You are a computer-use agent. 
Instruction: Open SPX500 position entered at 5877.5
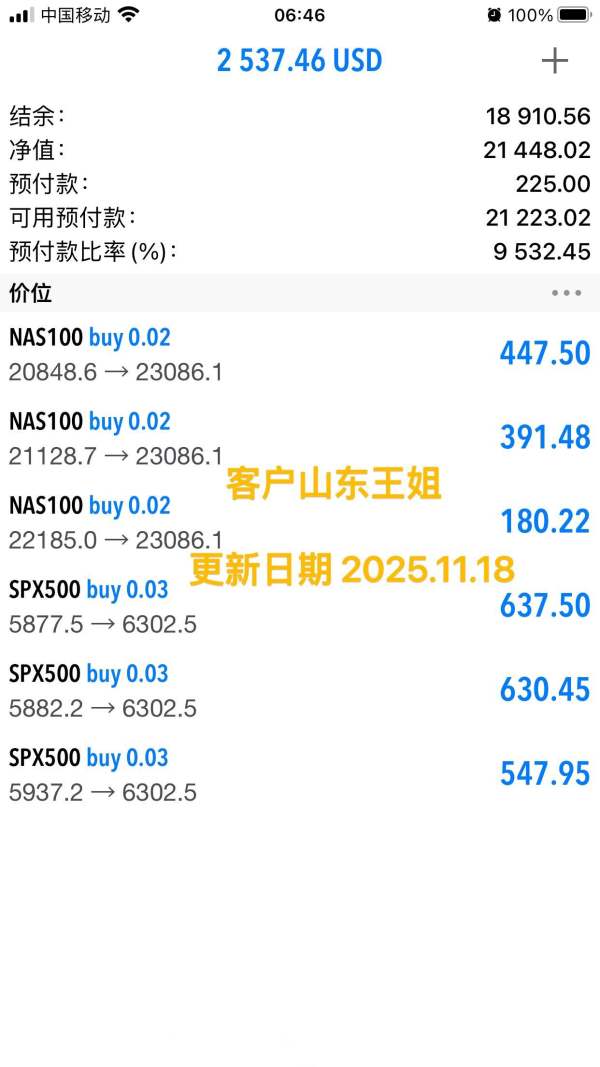(300, 606)
